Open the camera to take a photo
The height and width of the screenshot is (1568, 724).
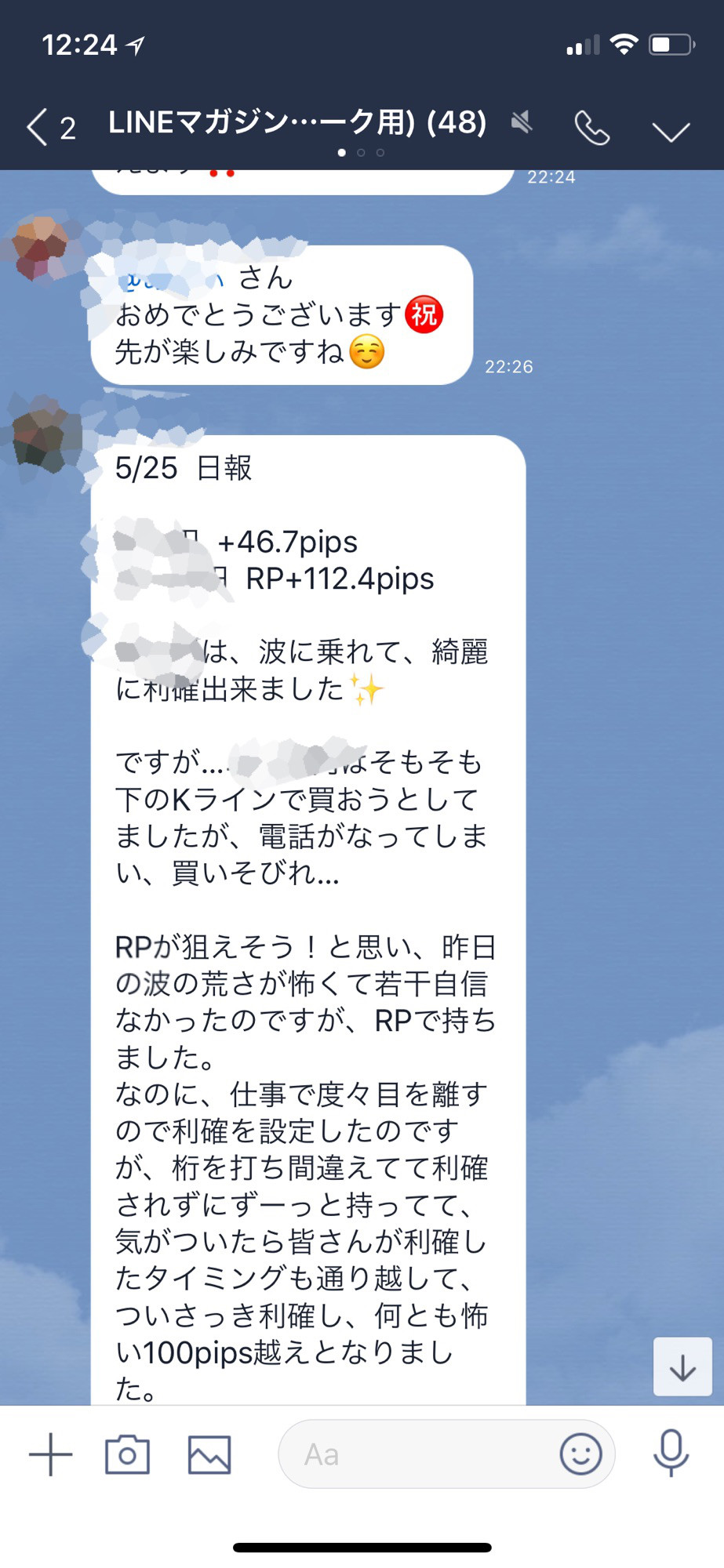tap(127, 1455)
